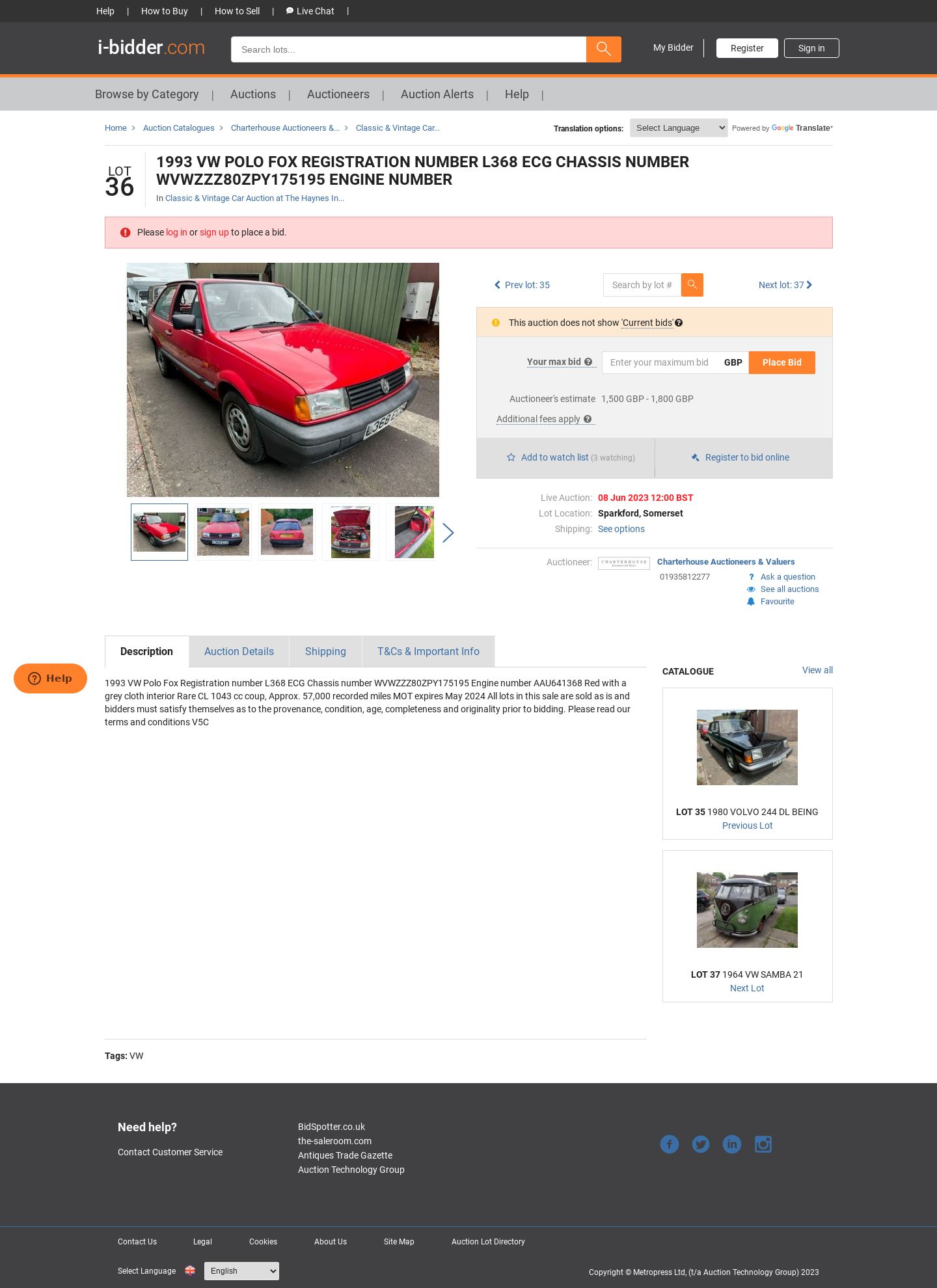Add this lot to watch list
This screenshot has height=1288, width=937.
554,457
